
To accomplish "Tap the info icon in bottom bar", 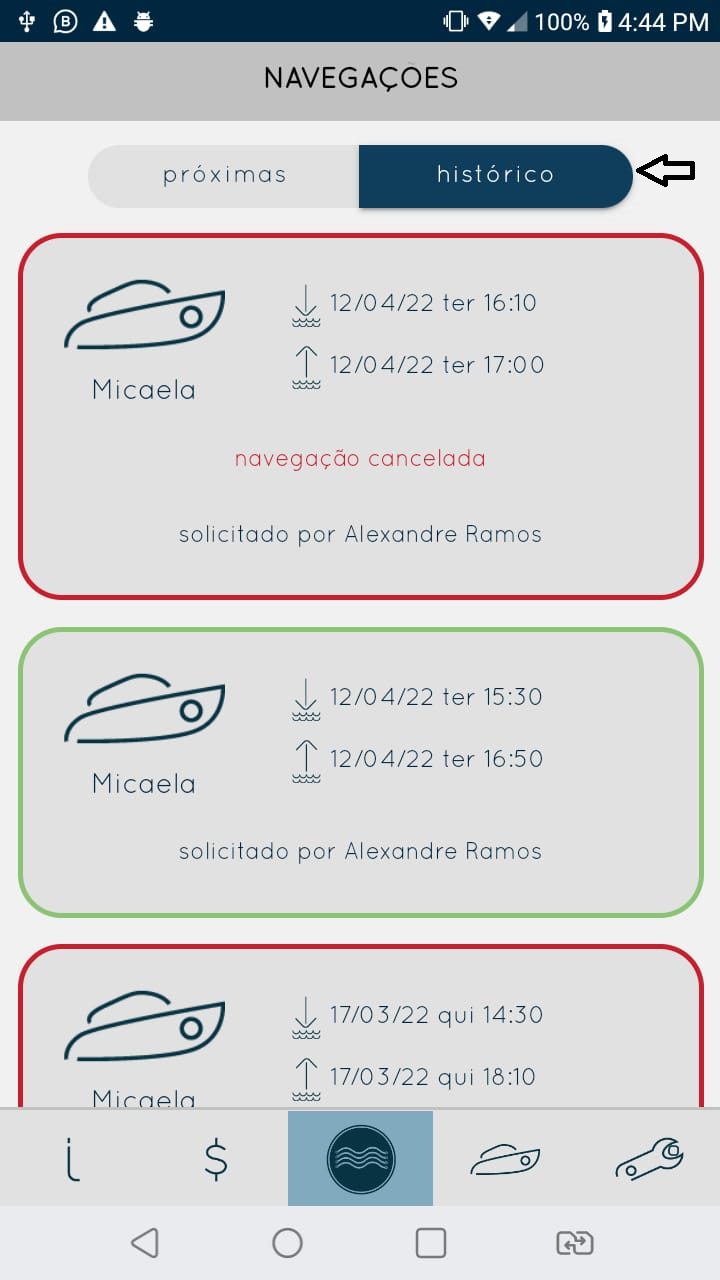I will [70, 1157].
